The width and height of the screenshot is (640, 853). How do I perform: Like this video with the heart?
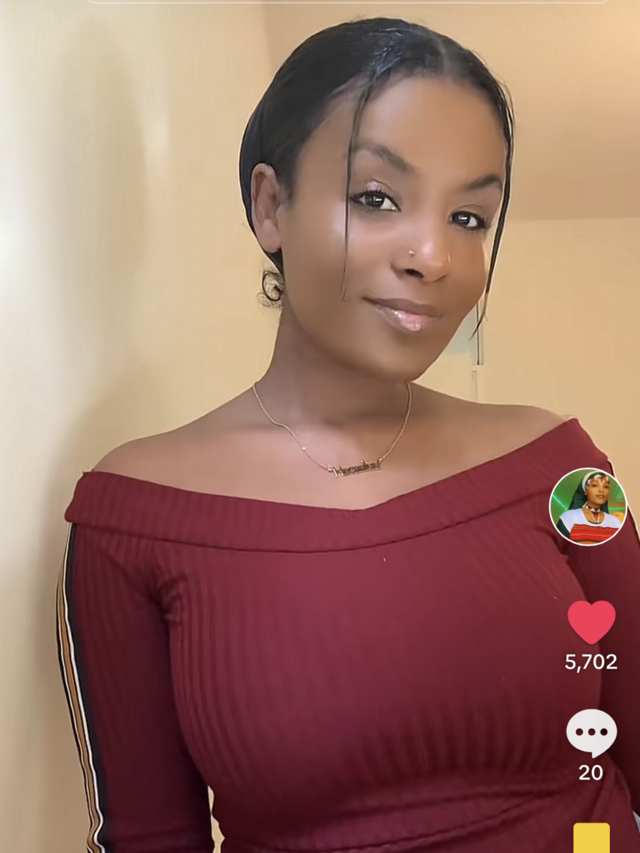click(x=591, y=622)
